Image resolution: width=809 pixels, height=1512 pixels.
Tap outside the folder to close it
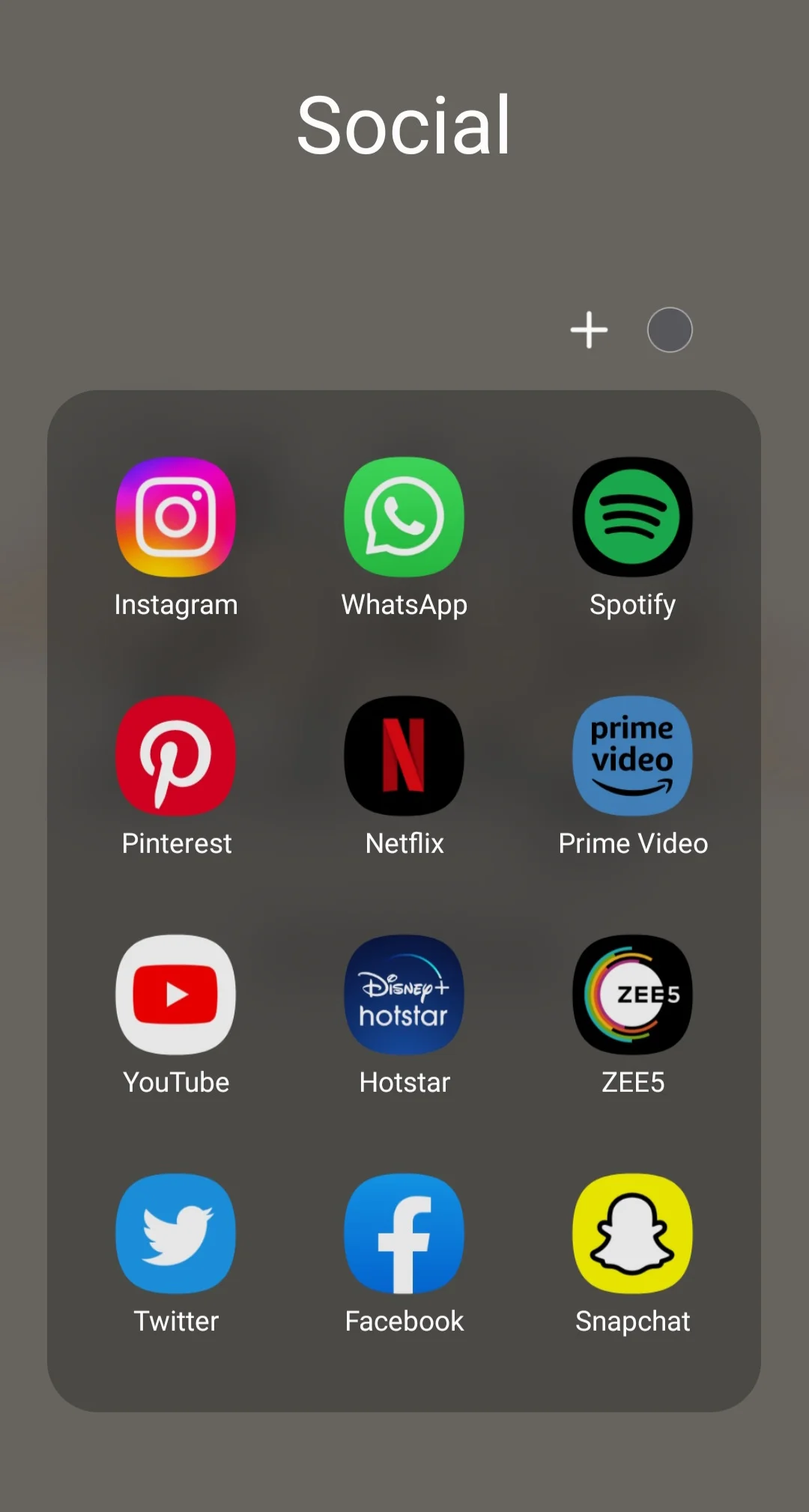404,1468
